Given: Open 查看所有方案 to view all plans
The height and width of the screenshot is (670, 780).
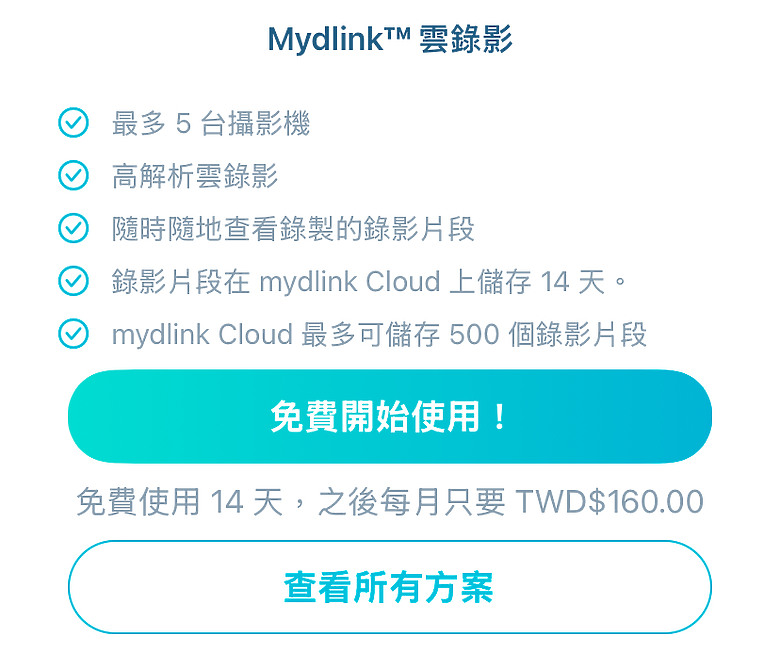Looking at the screenshot, I should [x=389, y=587].
